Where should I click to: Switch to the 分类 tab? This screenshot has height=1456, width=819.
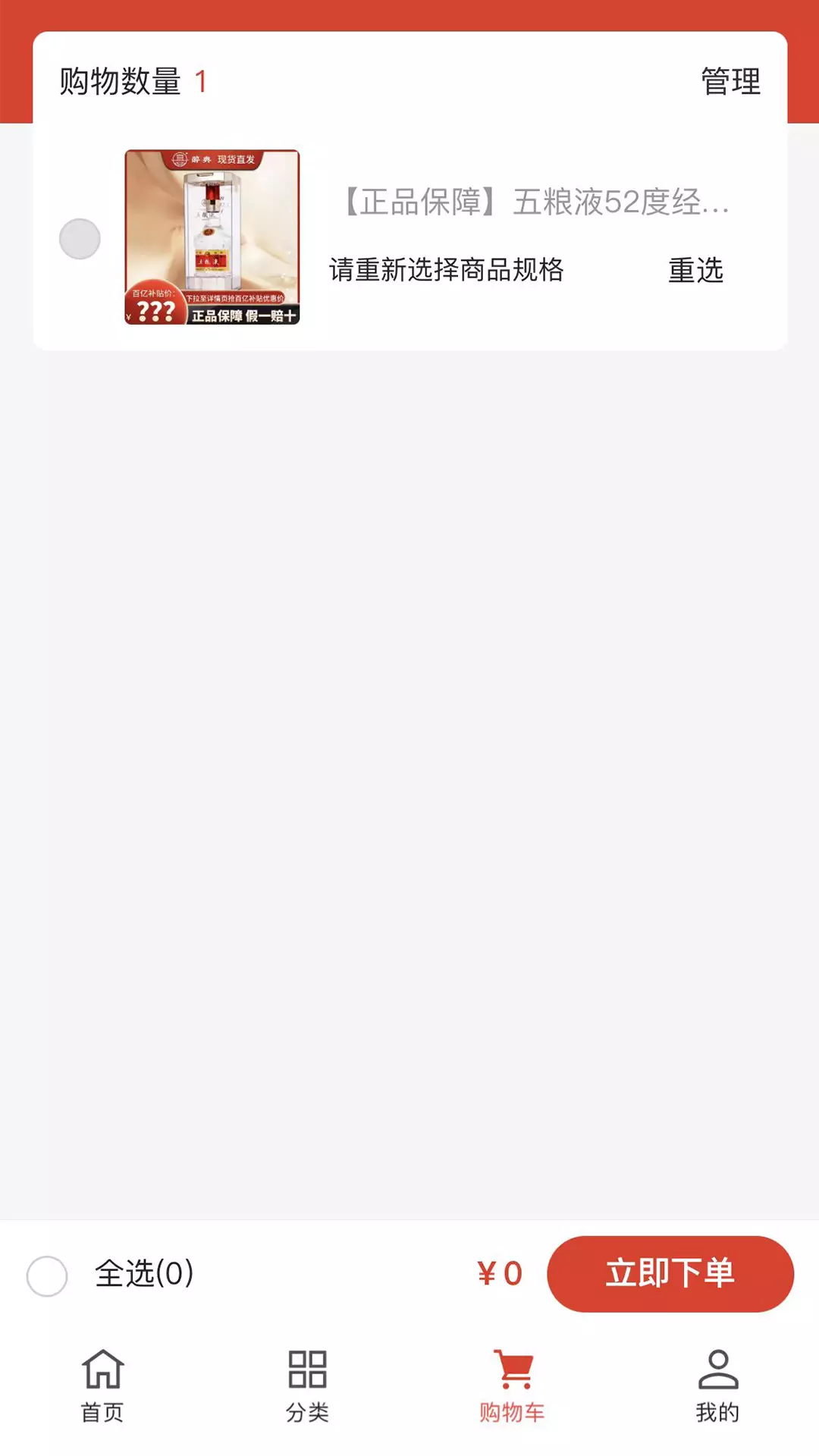(307, 1385)
